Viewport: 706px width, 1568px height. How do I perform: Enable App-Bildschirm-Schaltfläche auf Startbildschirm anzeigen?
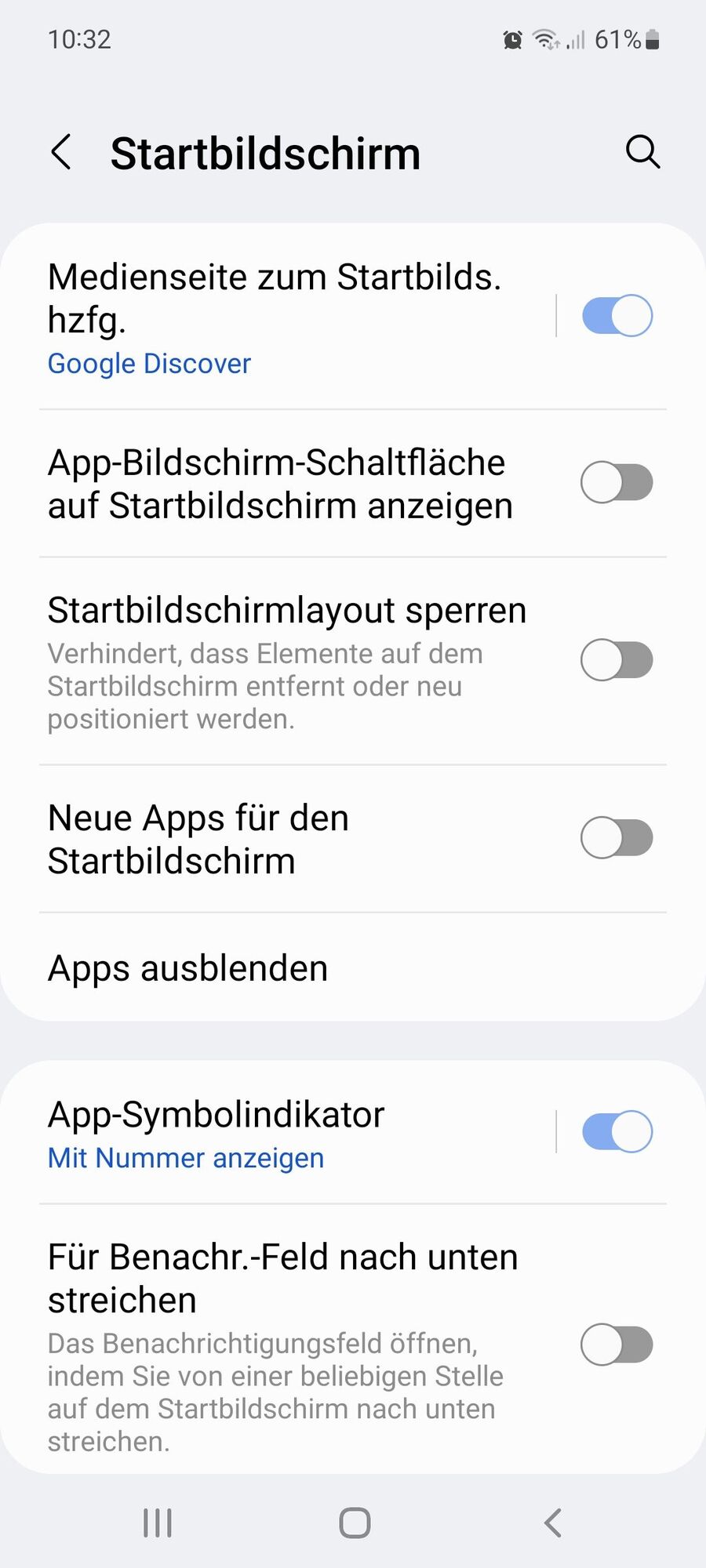click(617, 482)
